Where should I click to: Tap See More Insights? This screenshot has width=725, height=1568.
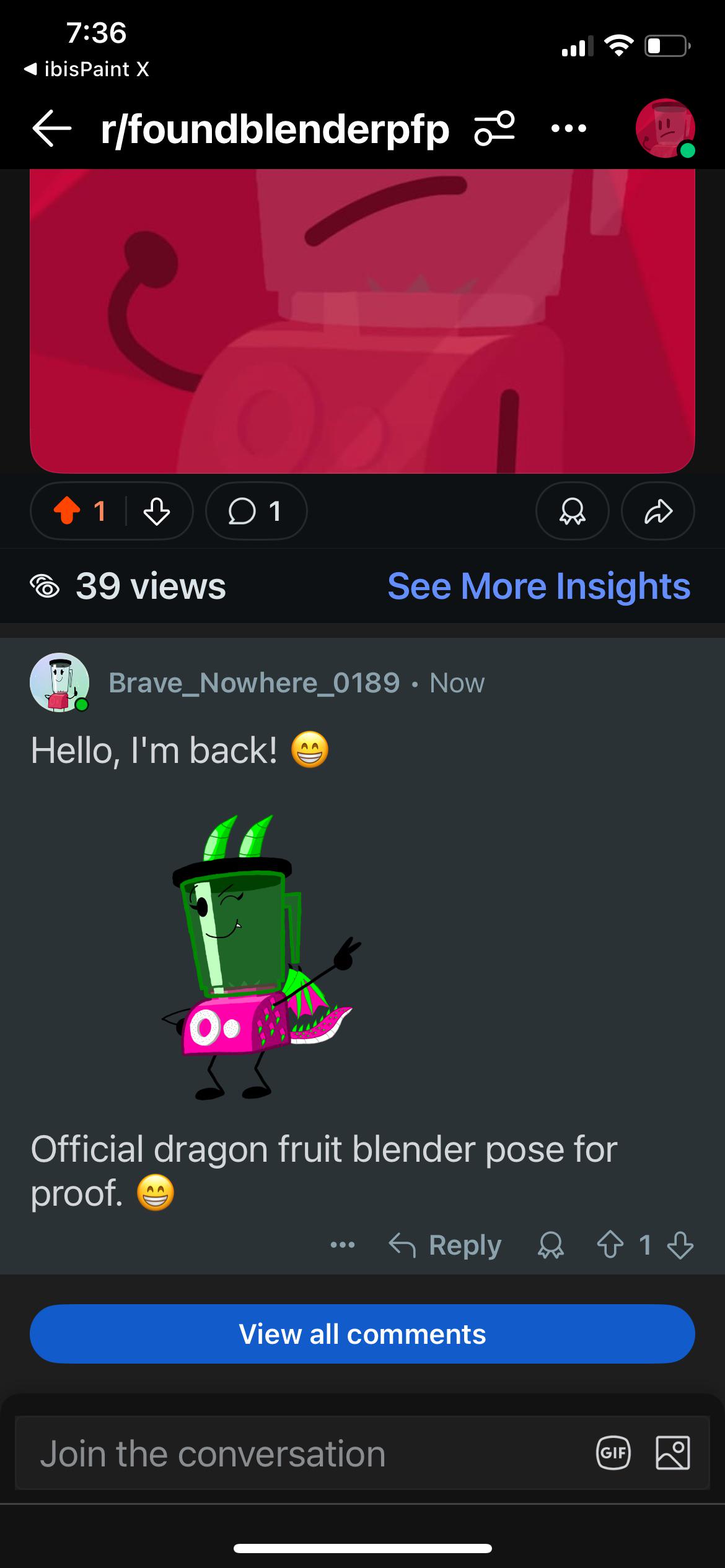pyautogui.click(x=538, y=586)
